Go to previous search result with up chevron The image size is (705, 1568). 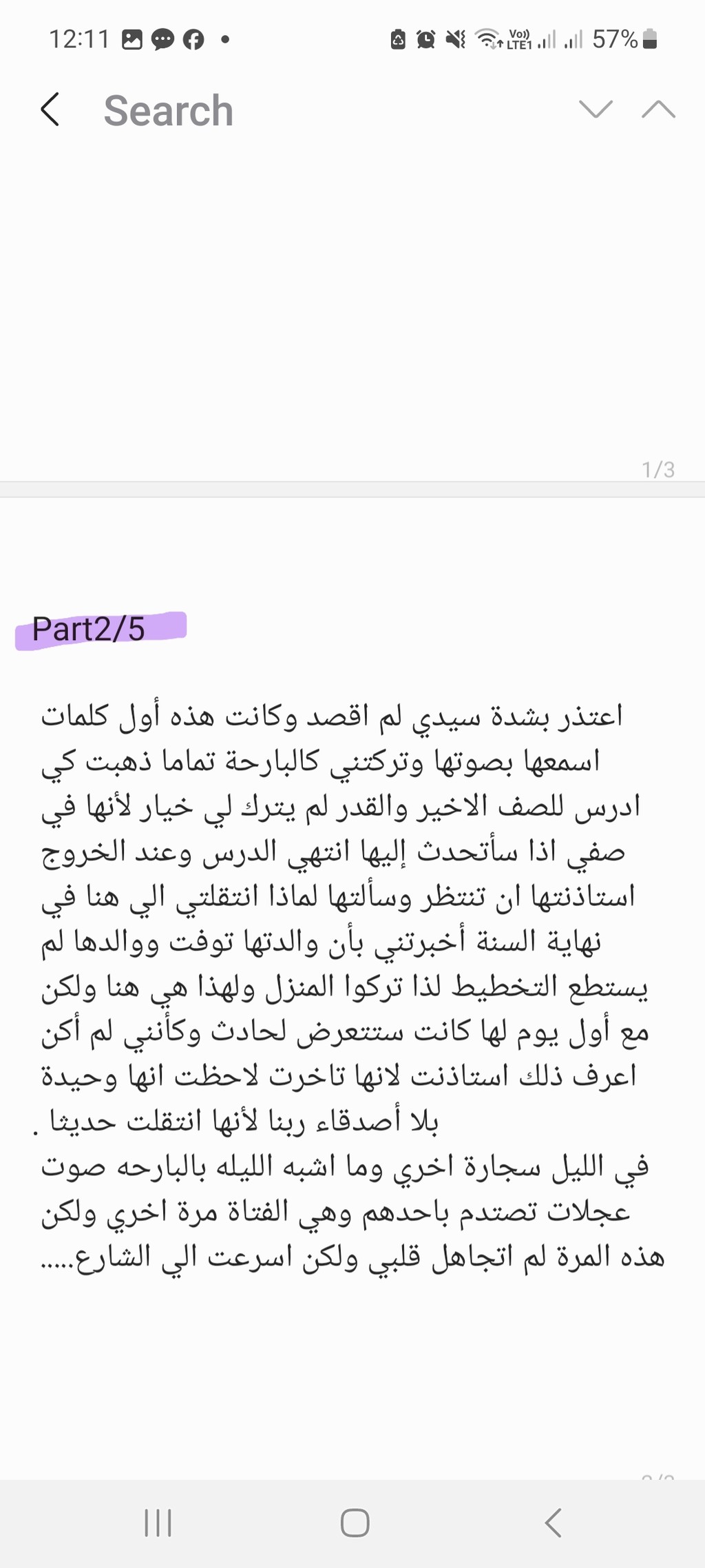click(658, 109)
